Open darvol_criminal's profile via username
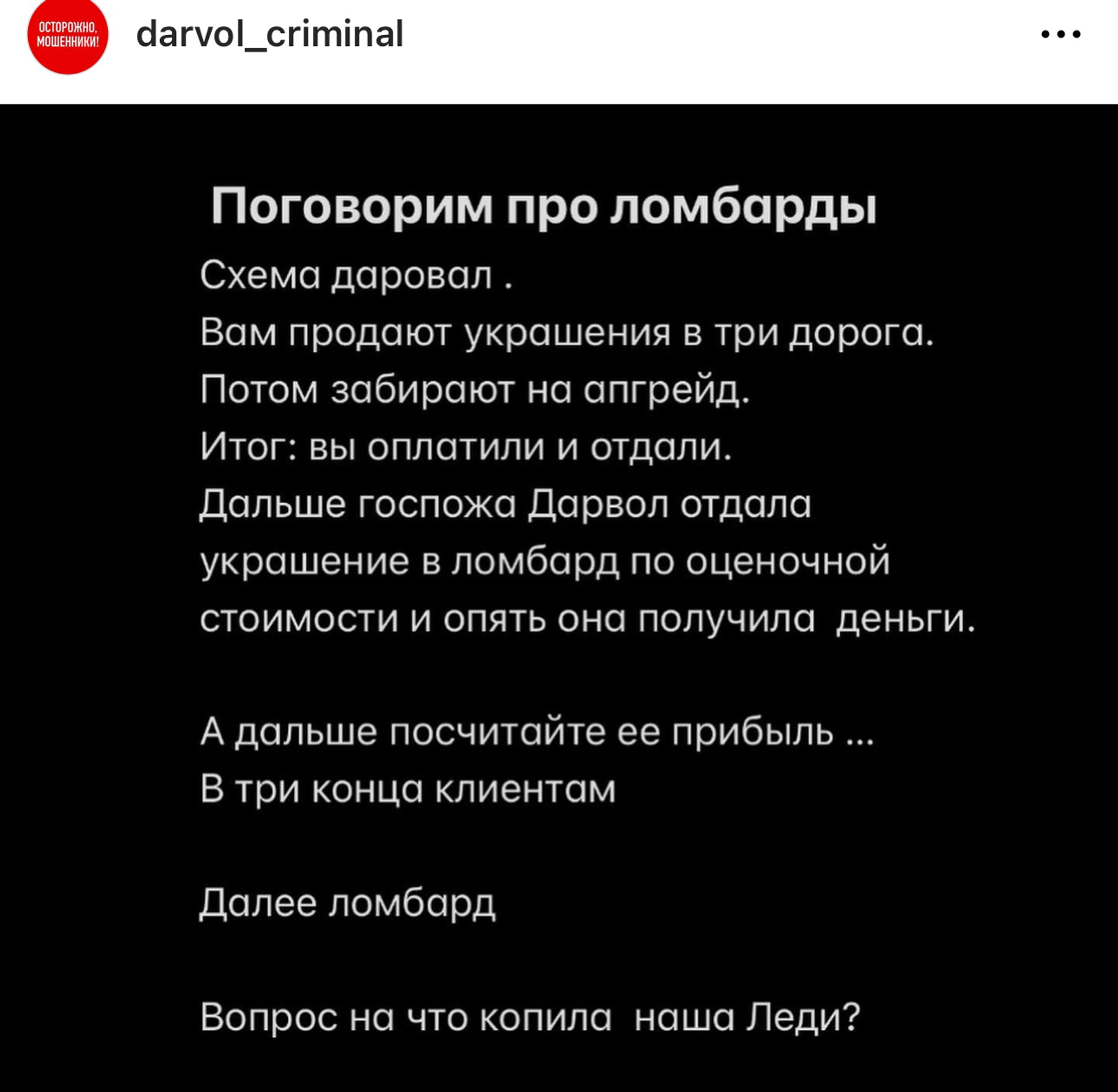Viewport: 1118px width, 1092px height. pyautogui.click(x=269, y=34)
